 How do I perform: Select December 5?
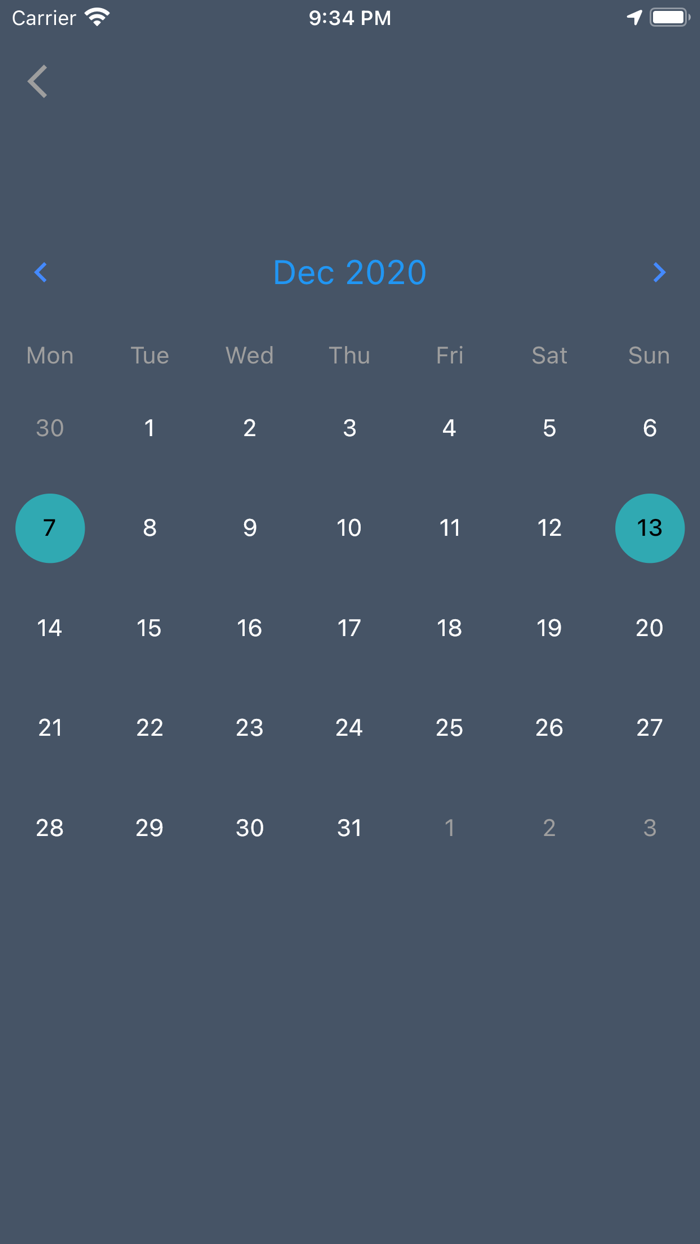click(x=549, y=428)
